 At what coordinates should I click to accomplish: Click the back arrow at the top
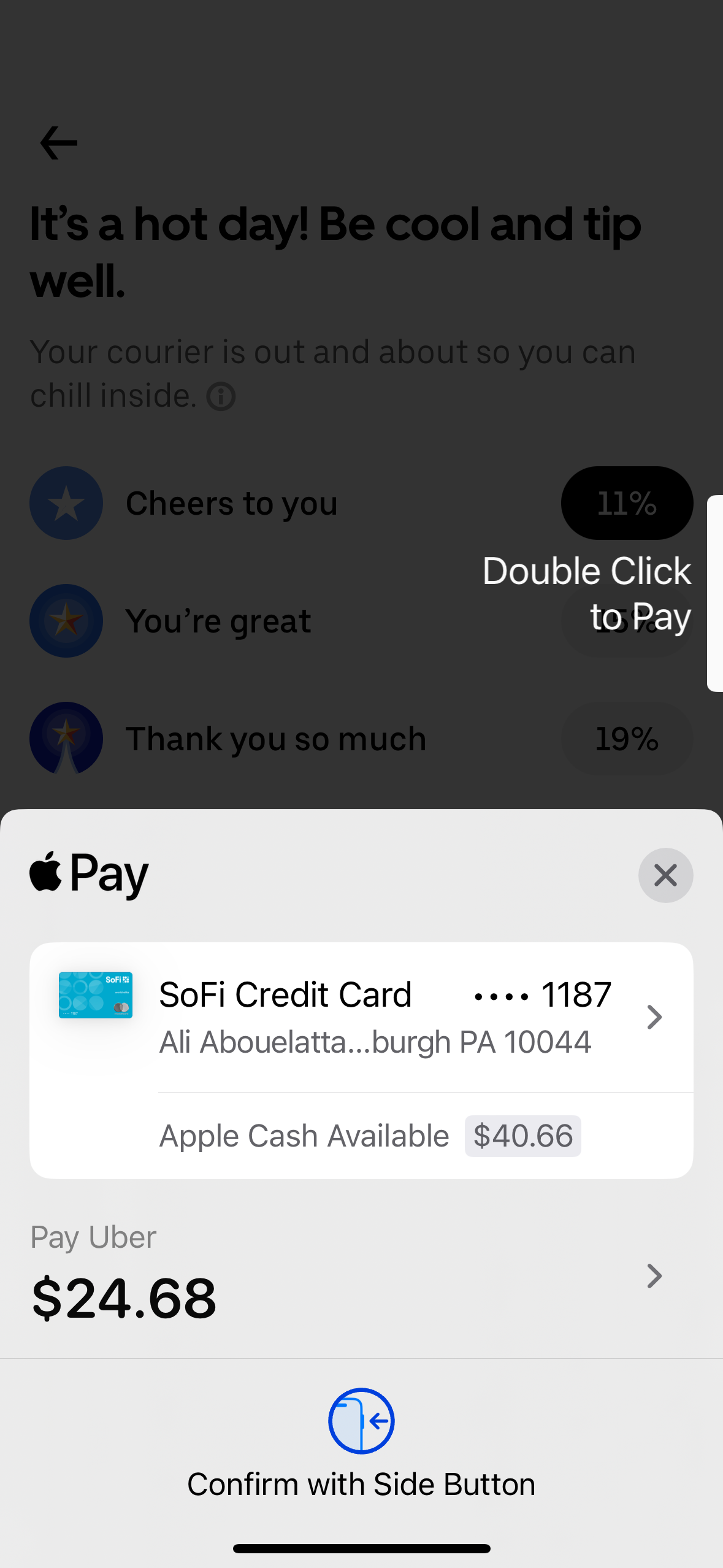click(57, 143)
